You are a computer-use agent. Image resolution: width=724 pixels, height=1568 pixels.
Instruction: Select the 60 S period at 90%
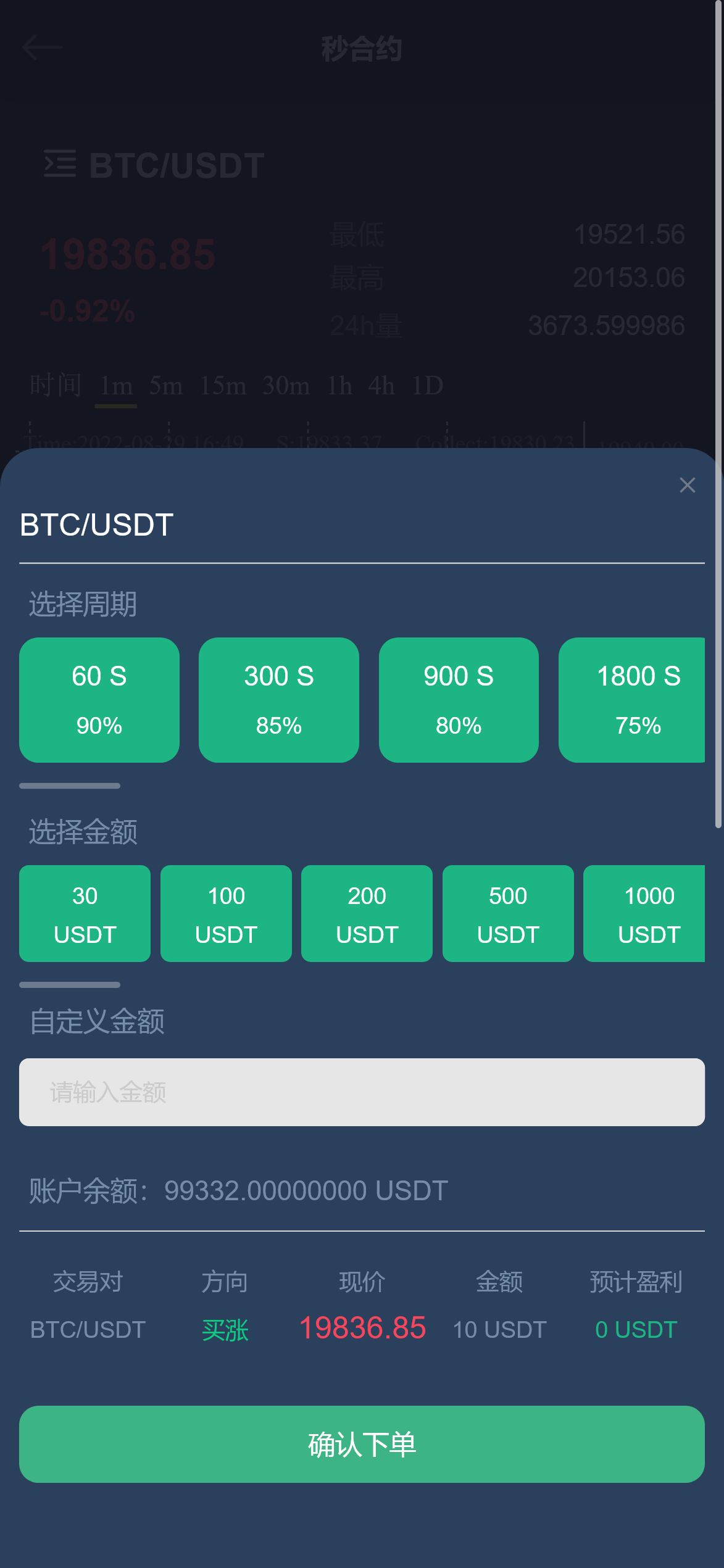tap(99, 700)
